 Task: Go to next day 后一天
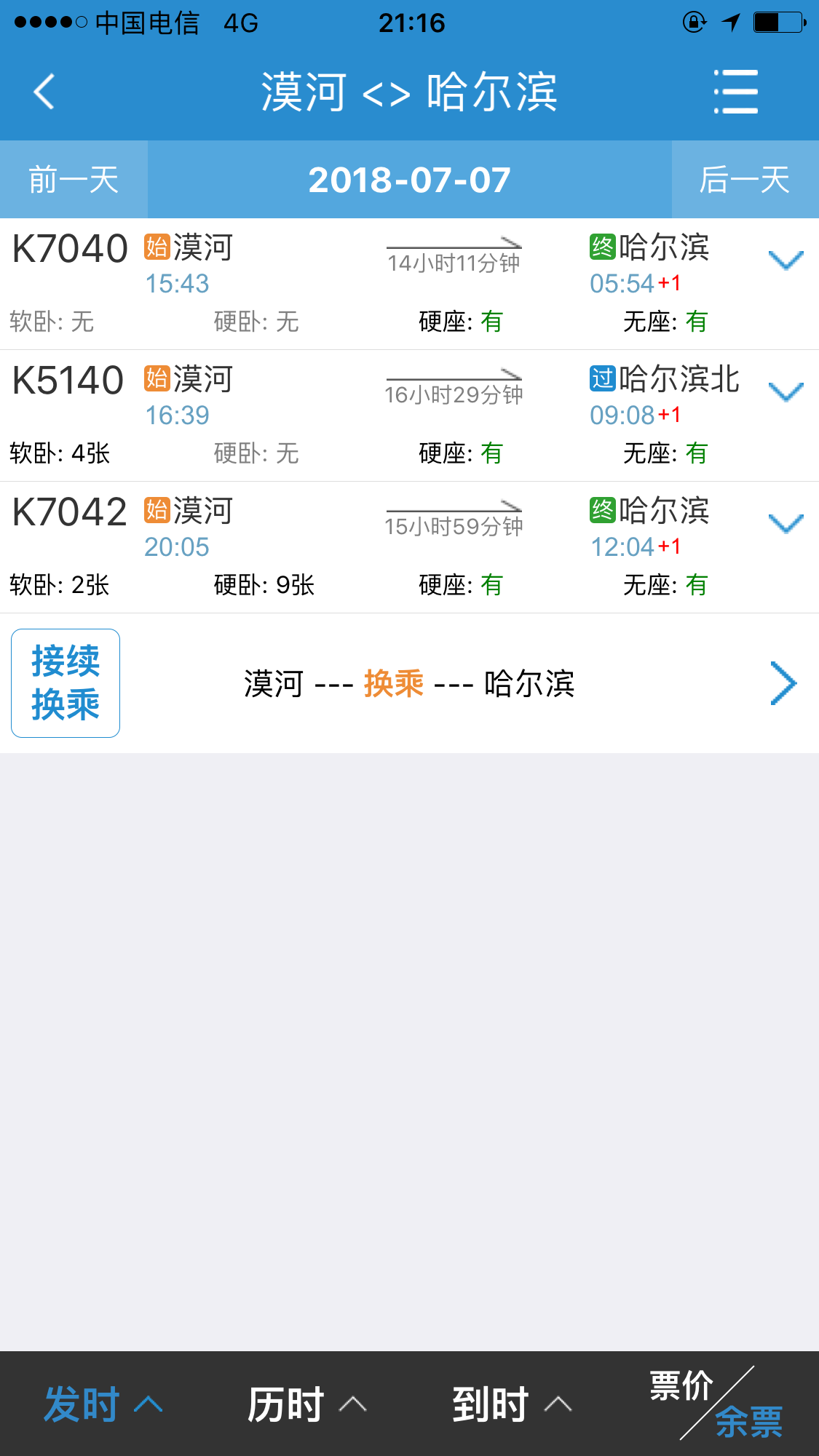point(745,180)
